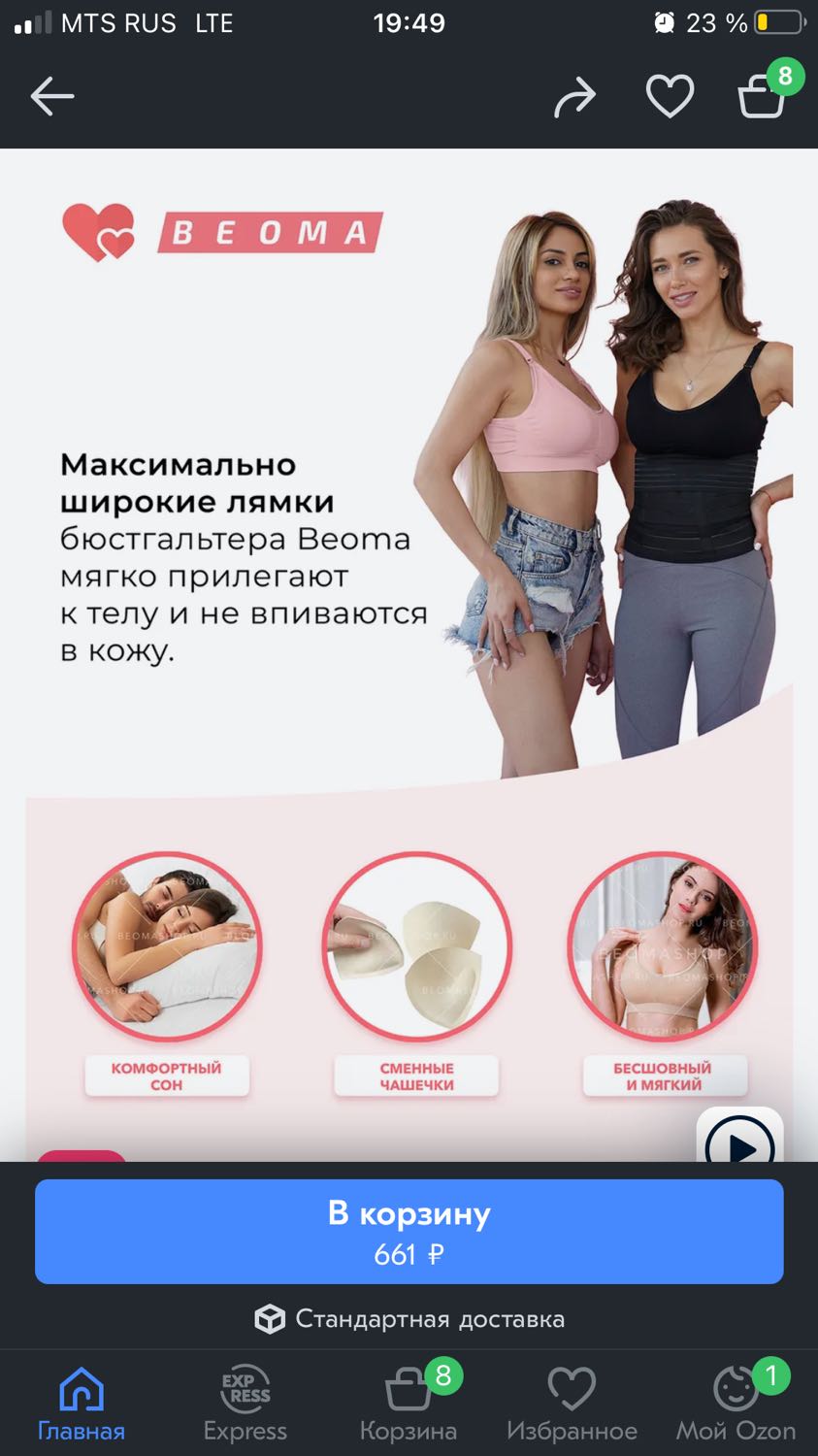Screen dimensions: 818x1456
Task: Open the cart icon in the top bar
Action: click(762, 96)
